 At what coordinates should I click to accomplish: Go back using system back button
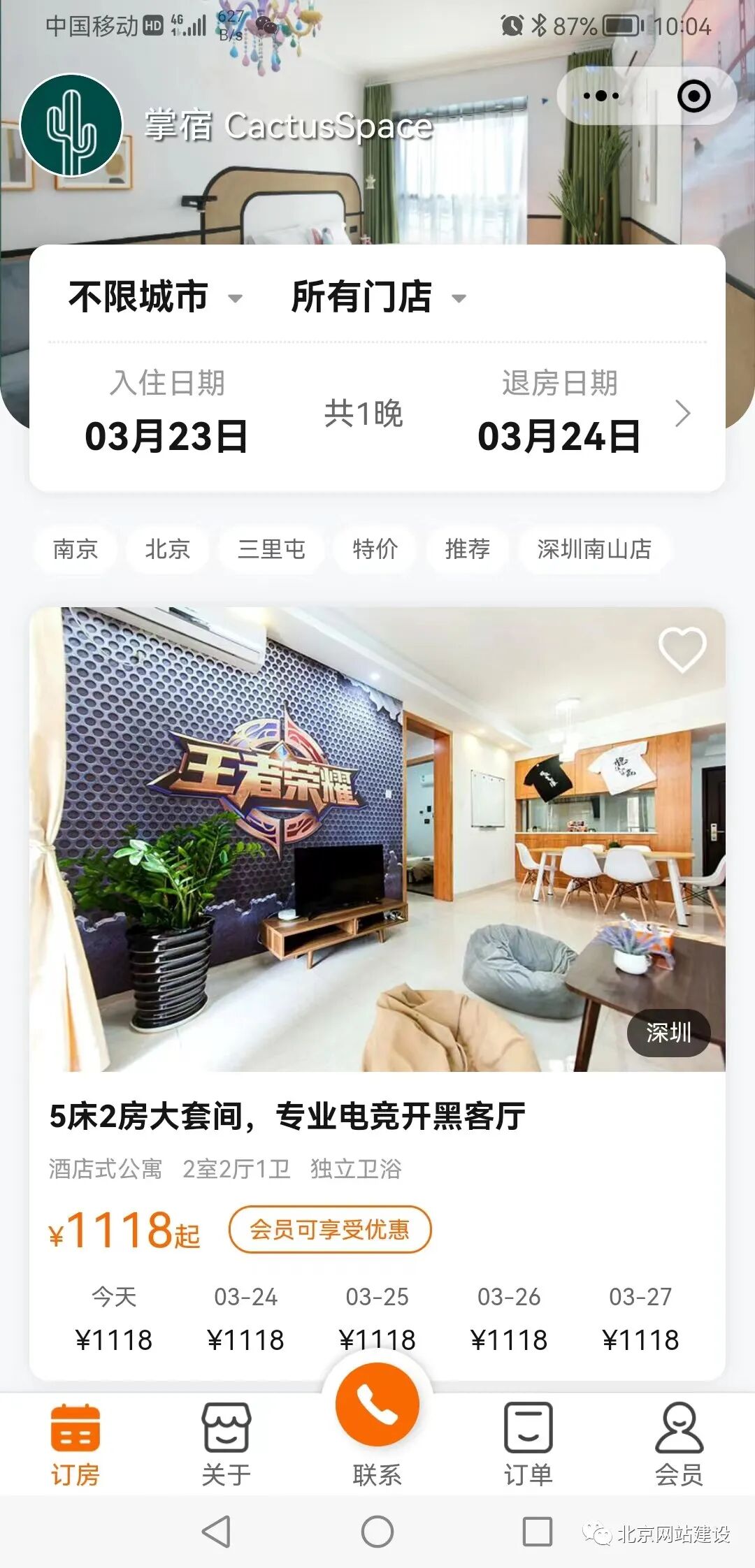[217, 1532]
